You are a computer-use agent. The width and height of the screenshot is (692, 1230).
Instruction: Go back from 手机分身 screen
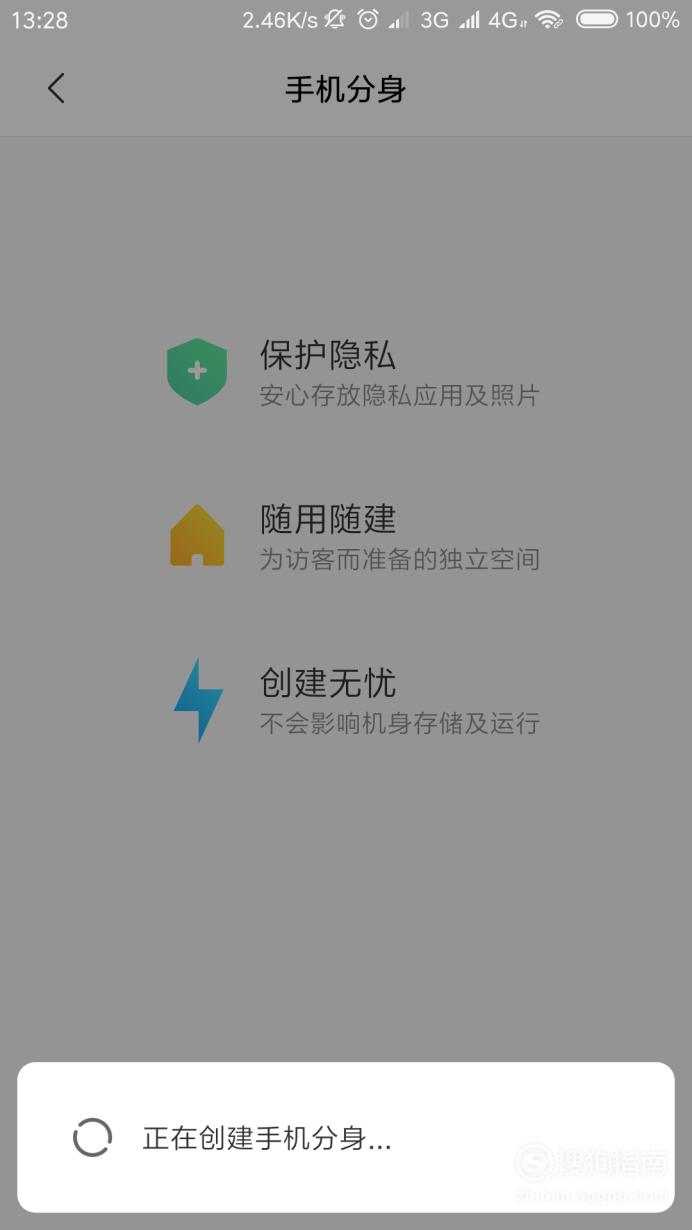click(x=56, y=88)
